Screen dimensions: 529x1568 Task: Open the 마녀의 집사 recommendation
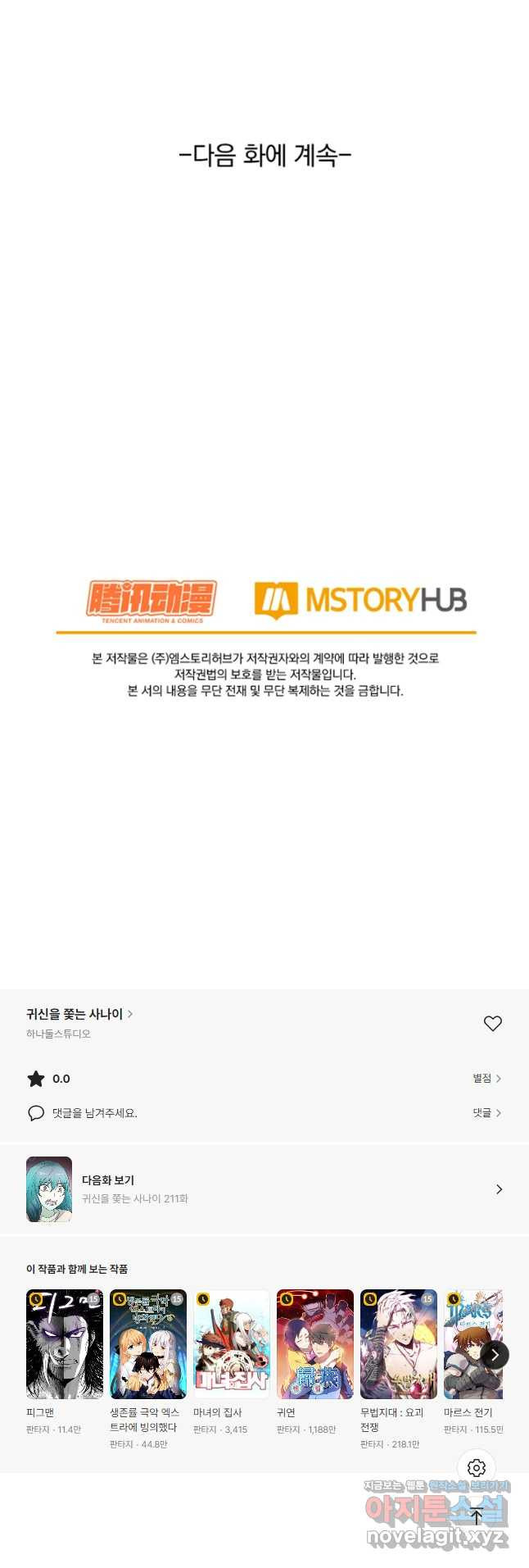pos(232,1343)
